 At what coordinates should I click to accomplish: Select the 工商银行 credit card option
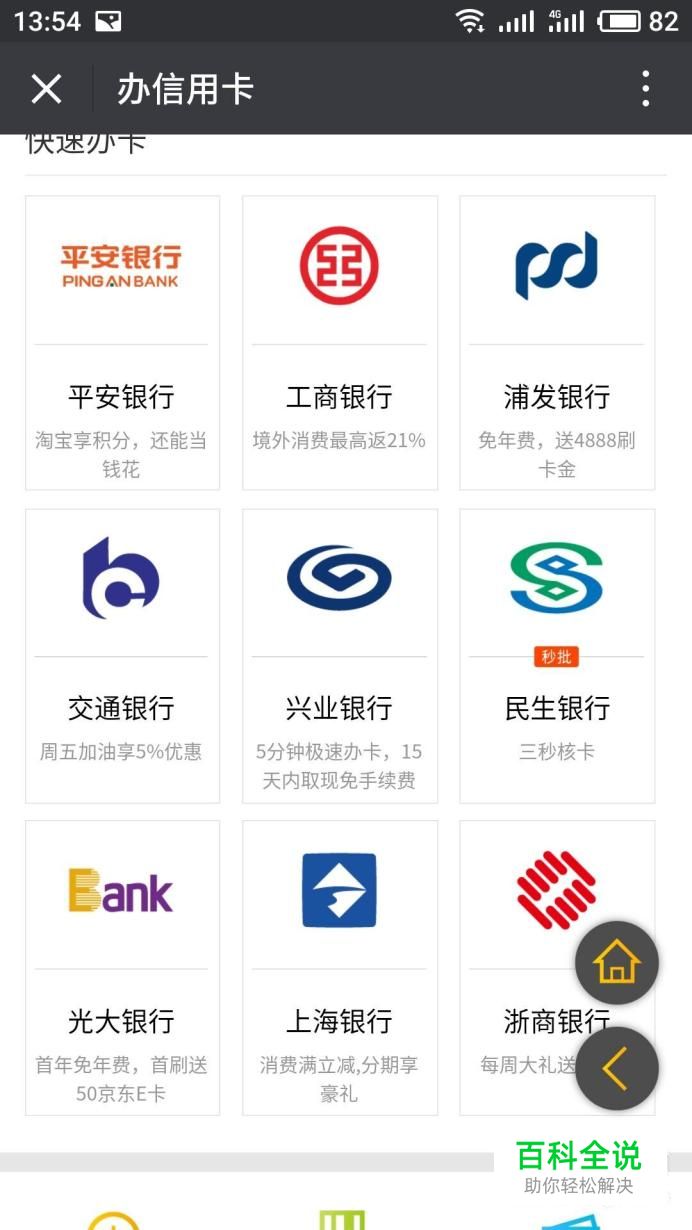tap(340, 343)
